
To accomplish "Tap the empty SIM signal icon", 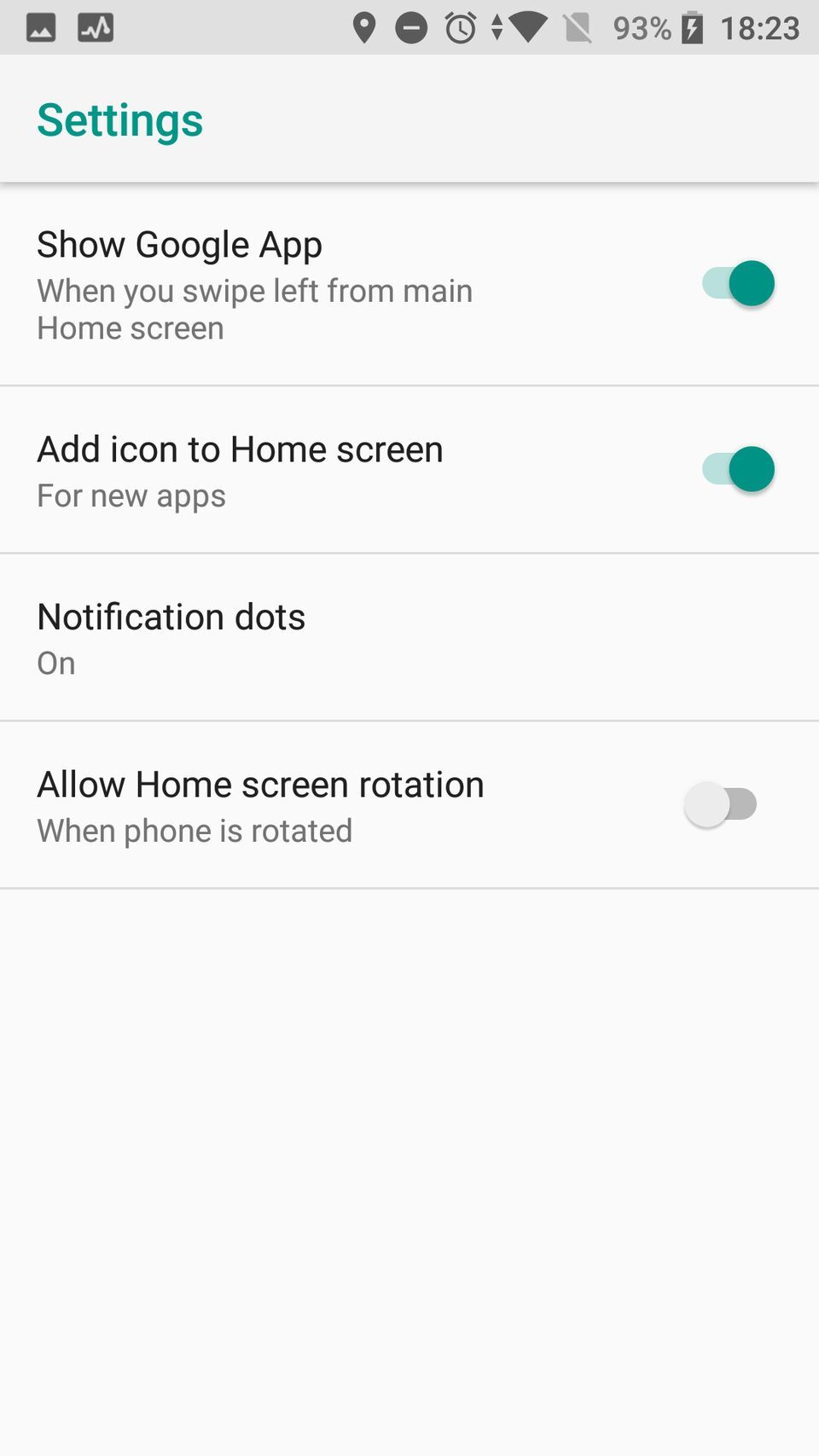I will coord(578,27).
